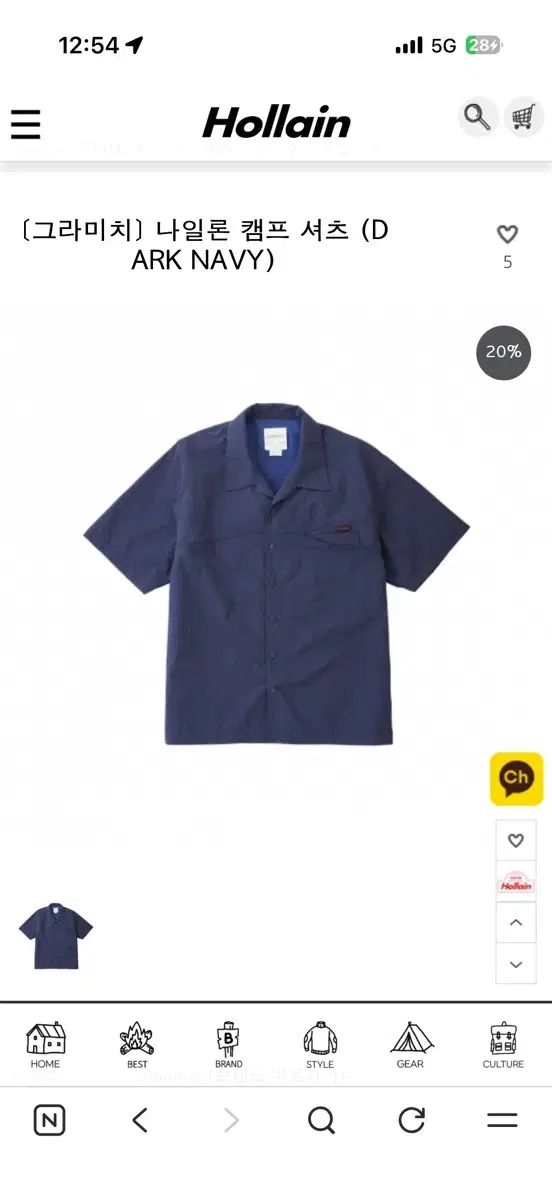Viewport: 552px width, 1200px height.
Task: Open the shopping cart
Action: pos(523,118)
